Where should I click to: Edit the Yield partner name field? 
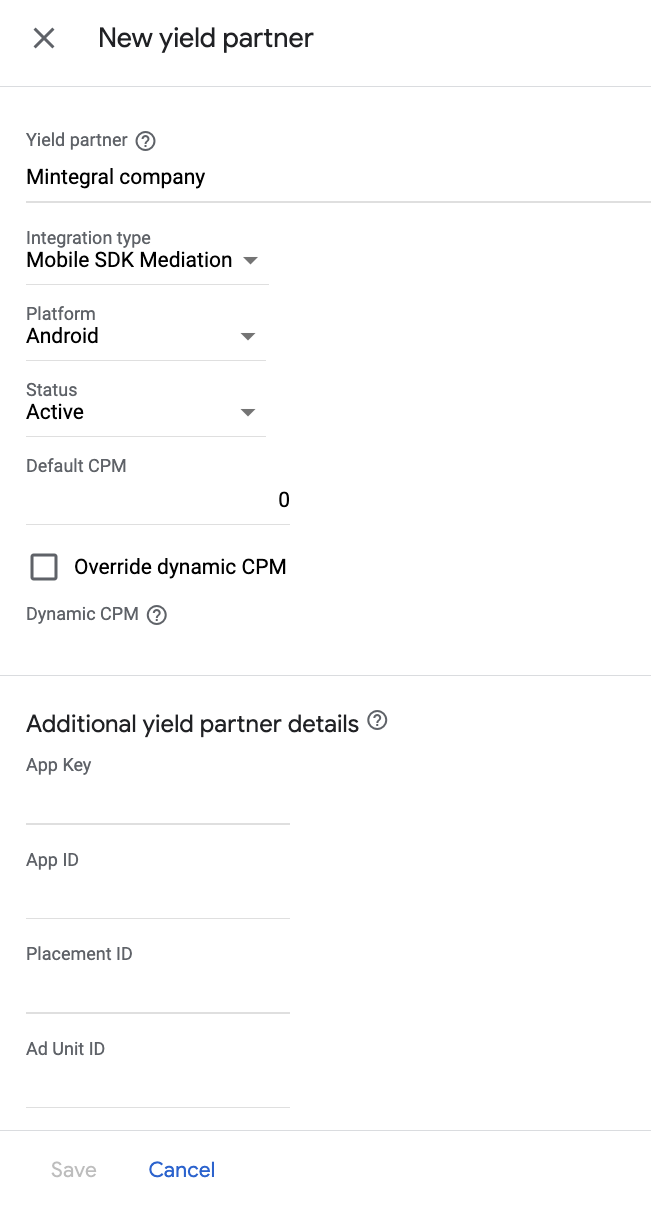tap(330, 178)
